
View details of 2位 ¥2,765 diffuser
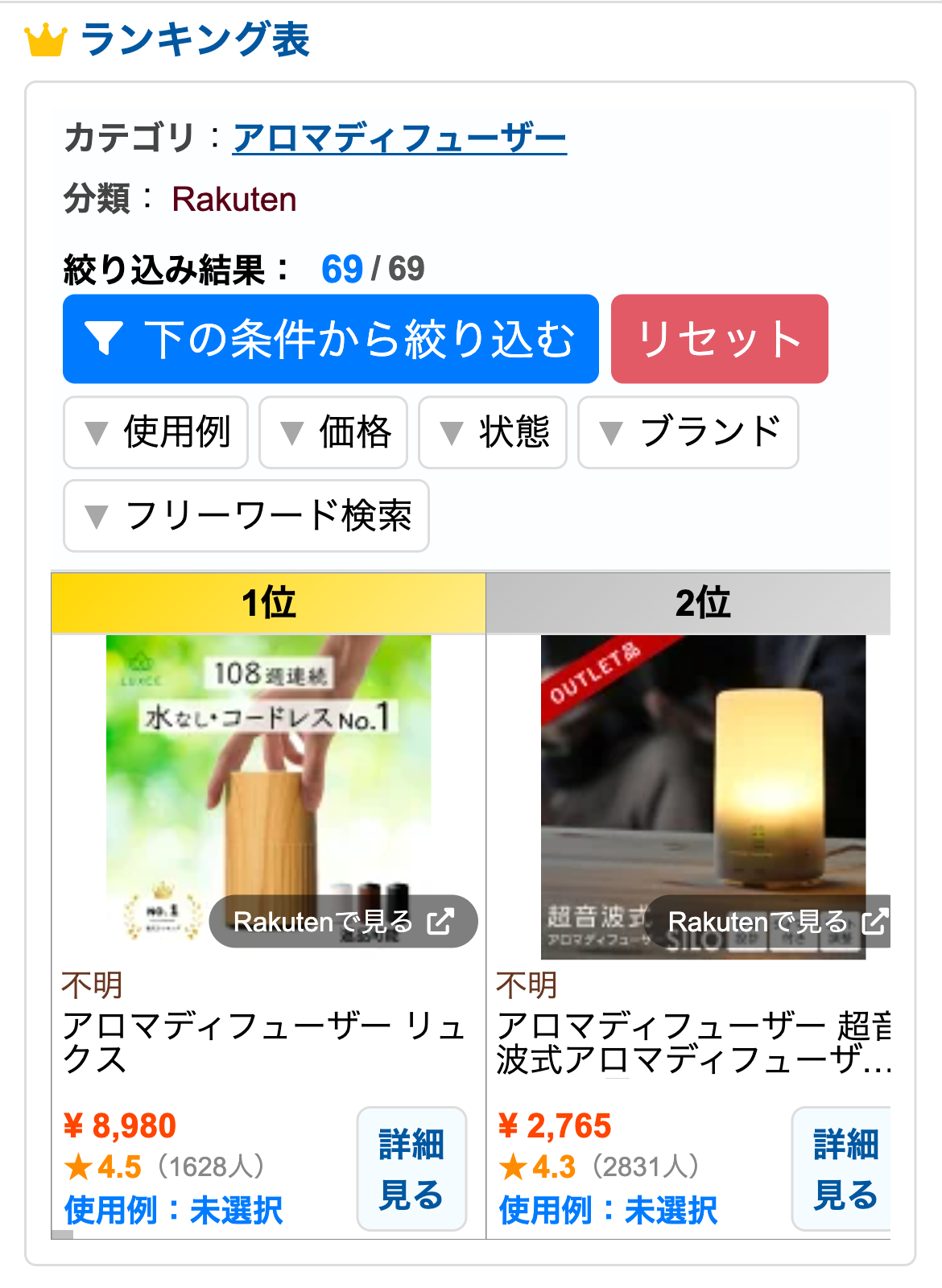pos(844,1169)
